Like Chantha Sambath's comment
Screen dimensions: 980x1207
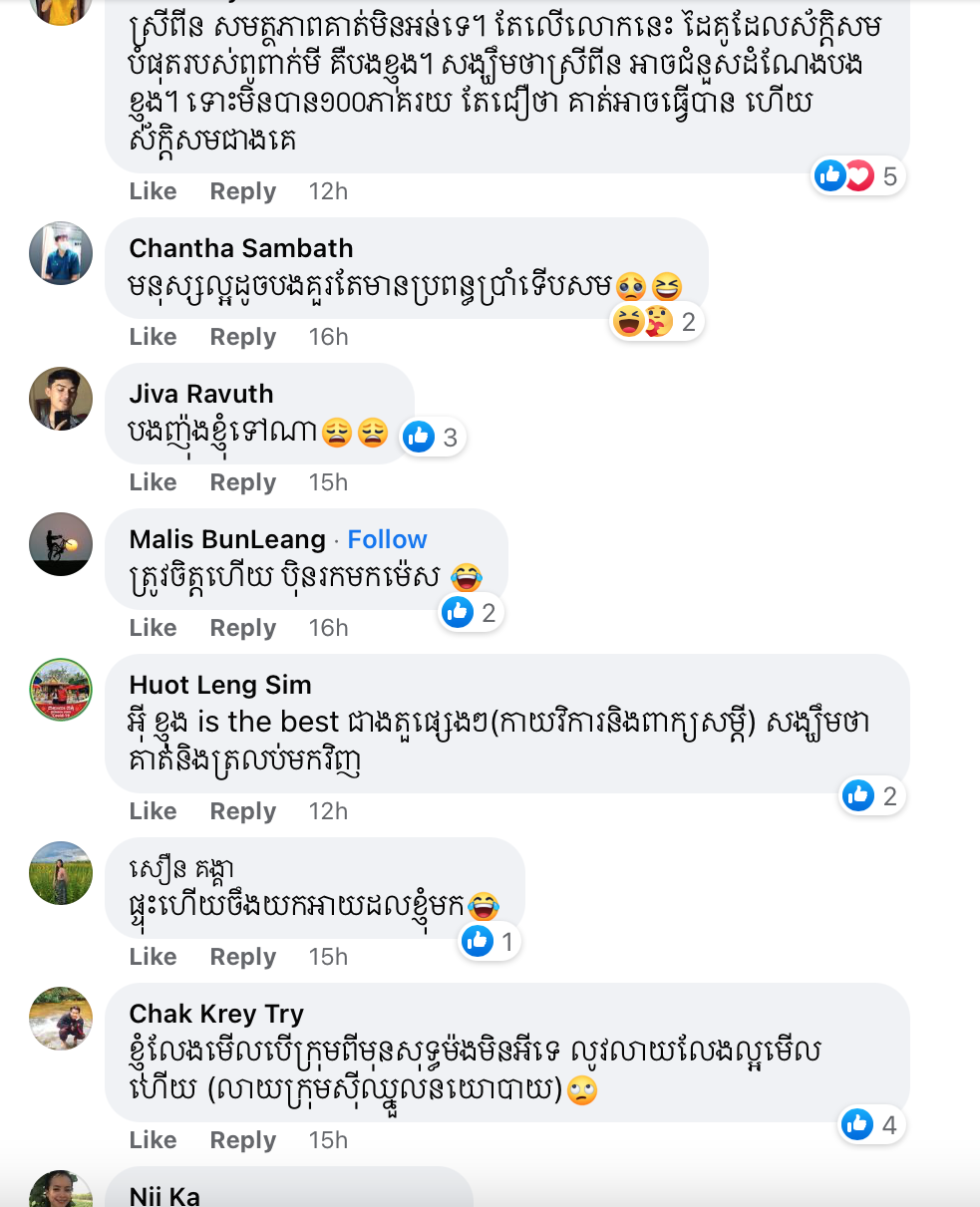pos(153,337)
